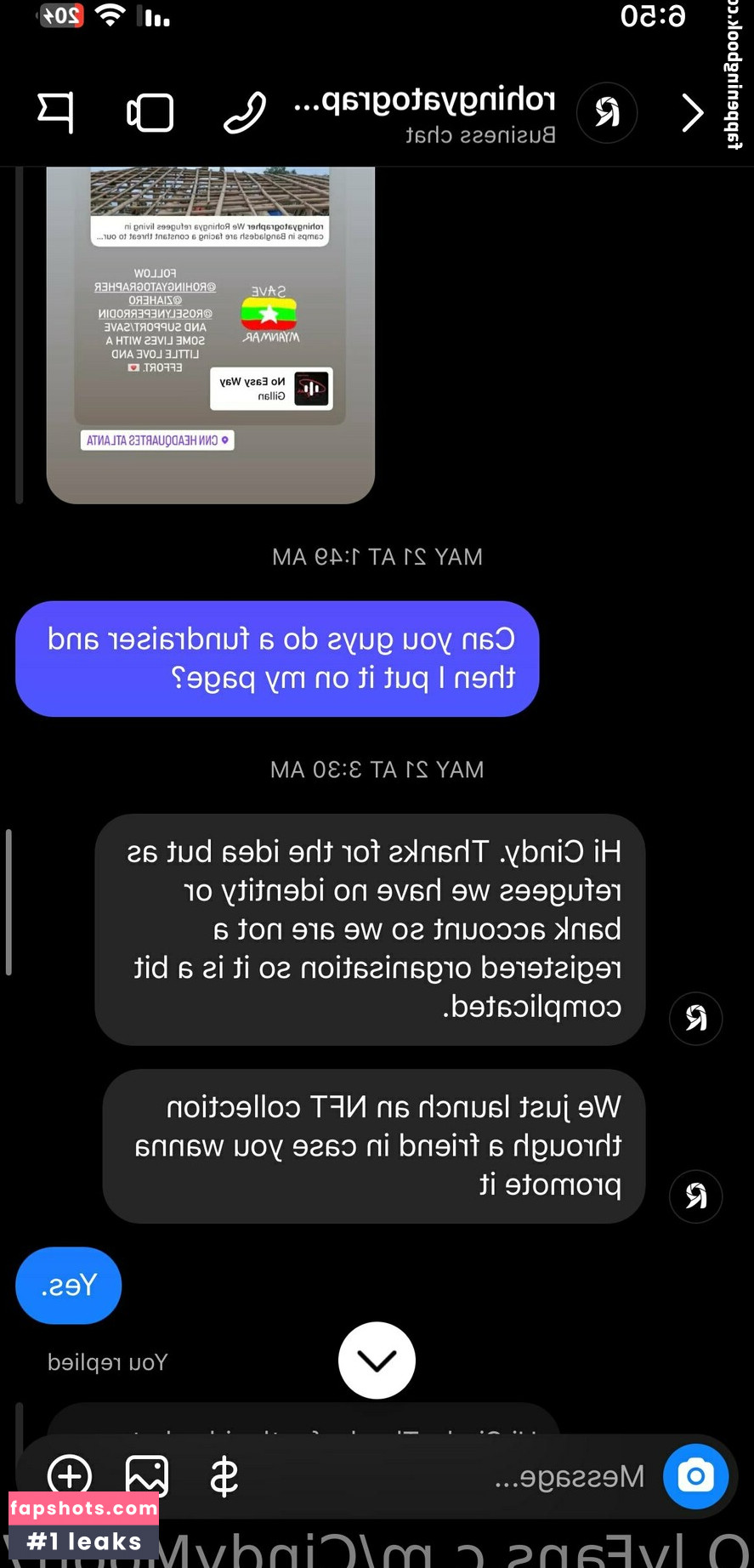Image resolution: width=754 pixels, height=1568 pixels.
Task: Focus the Message text field
Action: click(476, 1476)
